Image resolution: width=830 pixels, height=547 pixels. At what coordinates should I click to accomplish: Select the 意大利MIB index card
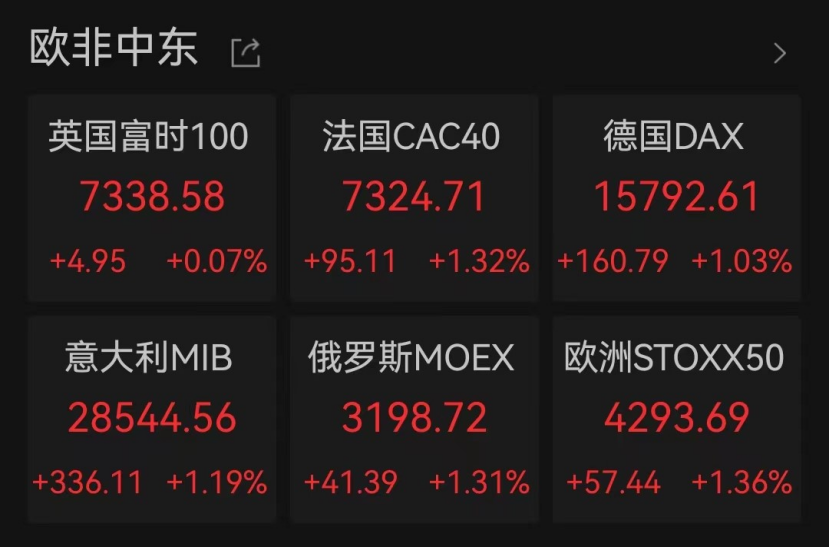[152, 419]
